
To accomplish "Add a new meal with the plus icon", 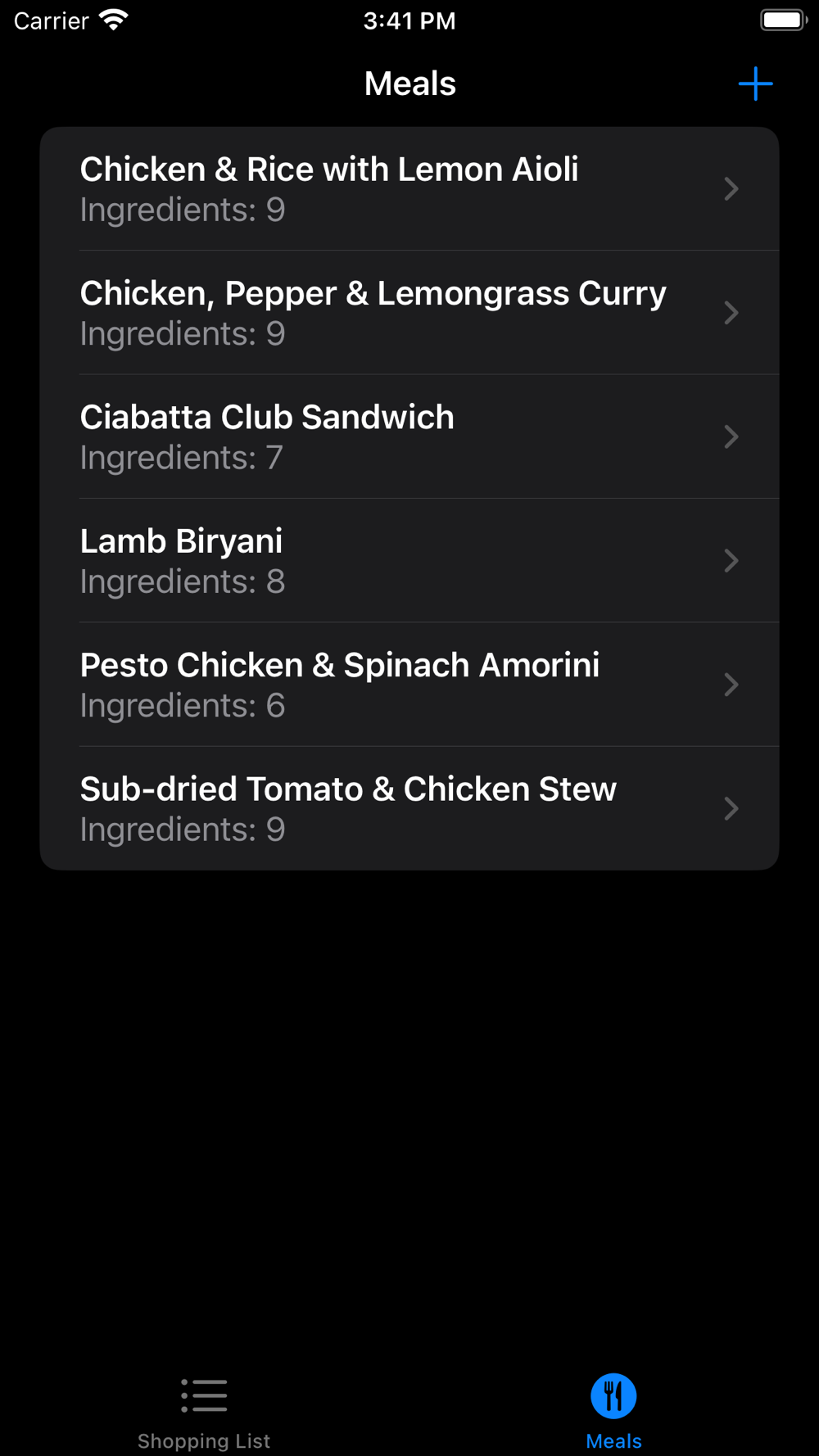I will 754,84.
